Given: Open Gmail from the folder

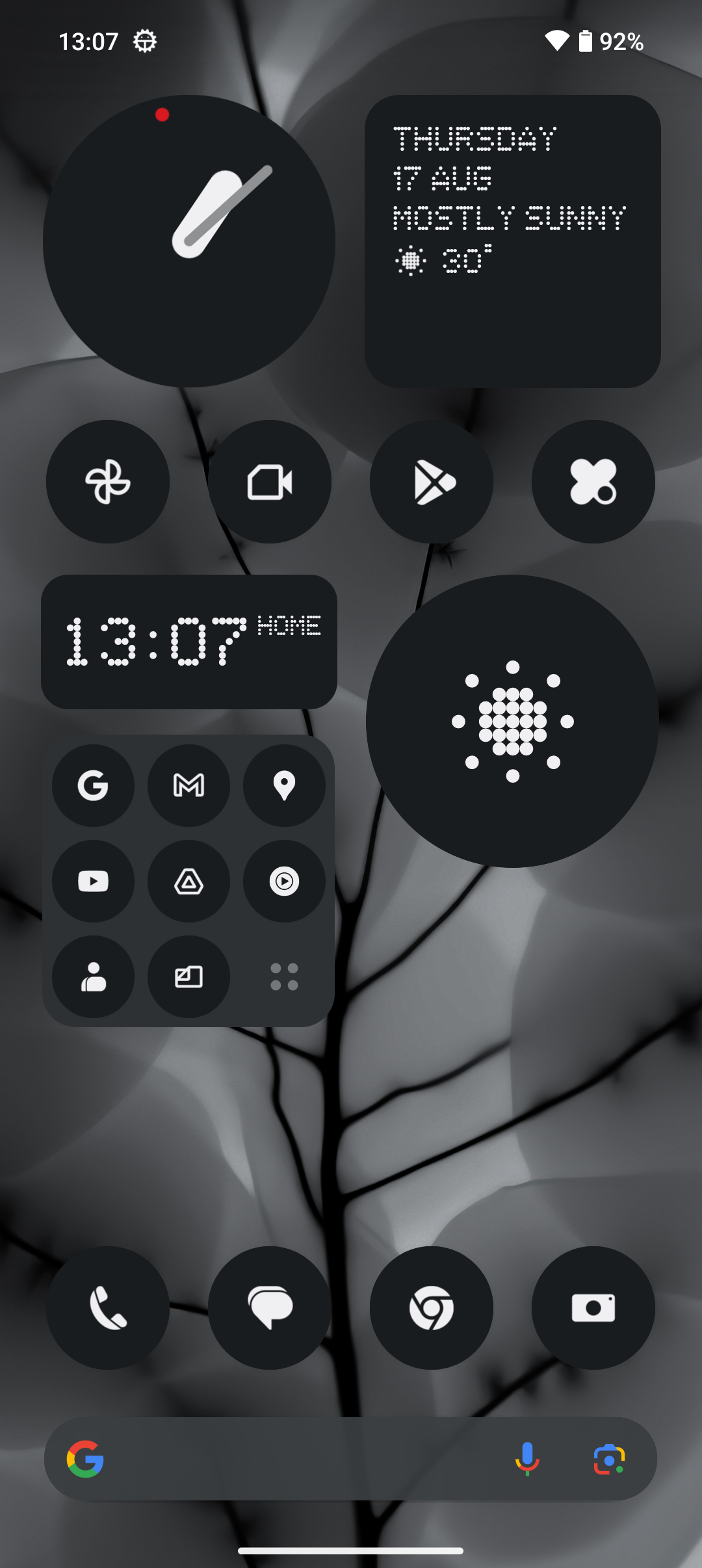Looking at the screenshot, I should pyautogui.click(x=188, y=785).
